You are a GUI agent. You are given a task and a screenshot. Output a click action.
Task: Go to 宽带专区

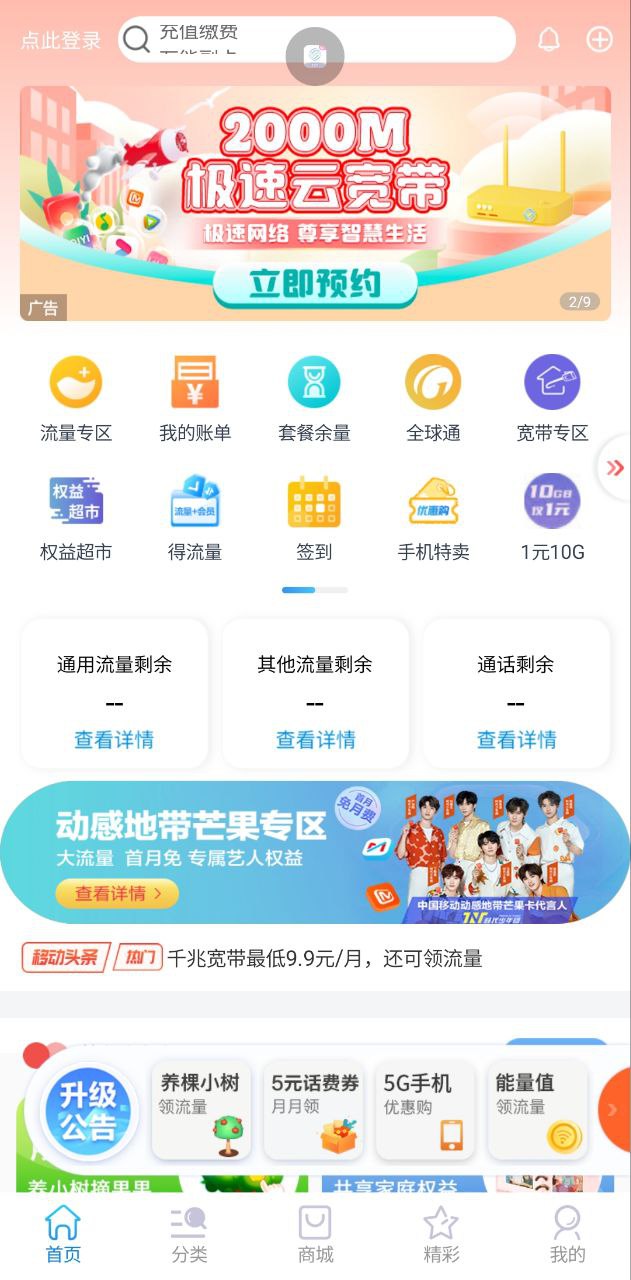[x=552, y=398]
